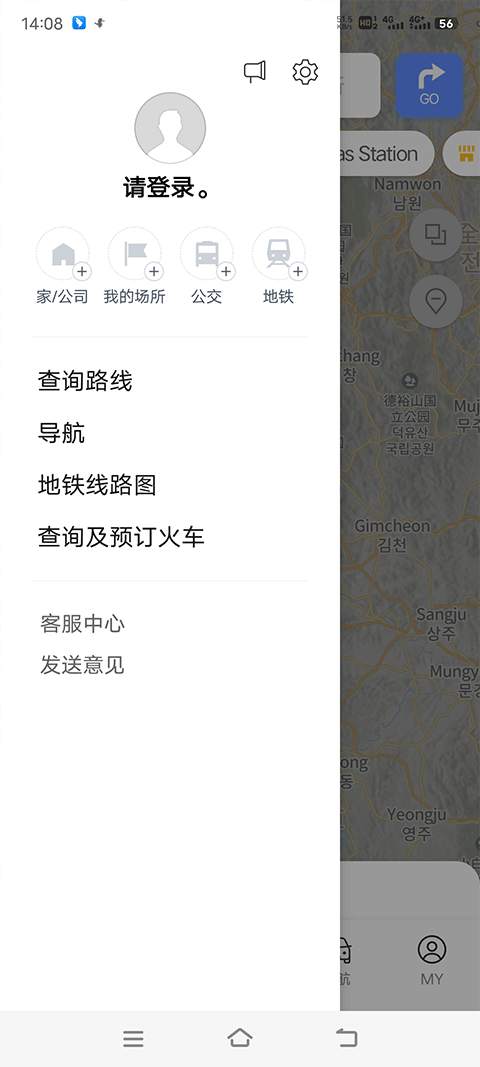Image resolution: width=480 pixels, height=1067 pixels.
Task: Tap the system back button
Action: [x=347, y=1038]
